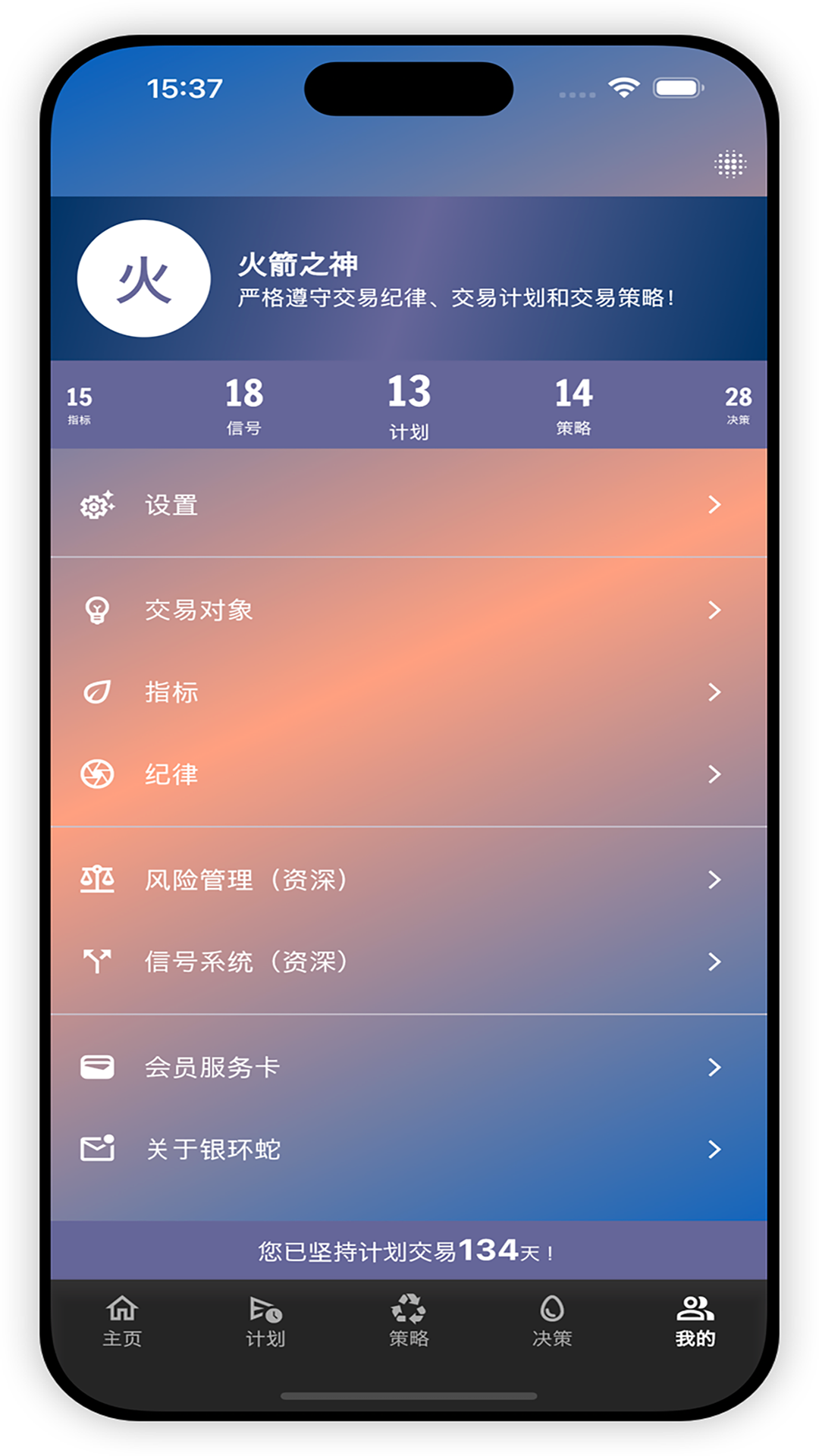Open 风险管理（资深）
Screen dimensions: 819x1456
[409, 880]
